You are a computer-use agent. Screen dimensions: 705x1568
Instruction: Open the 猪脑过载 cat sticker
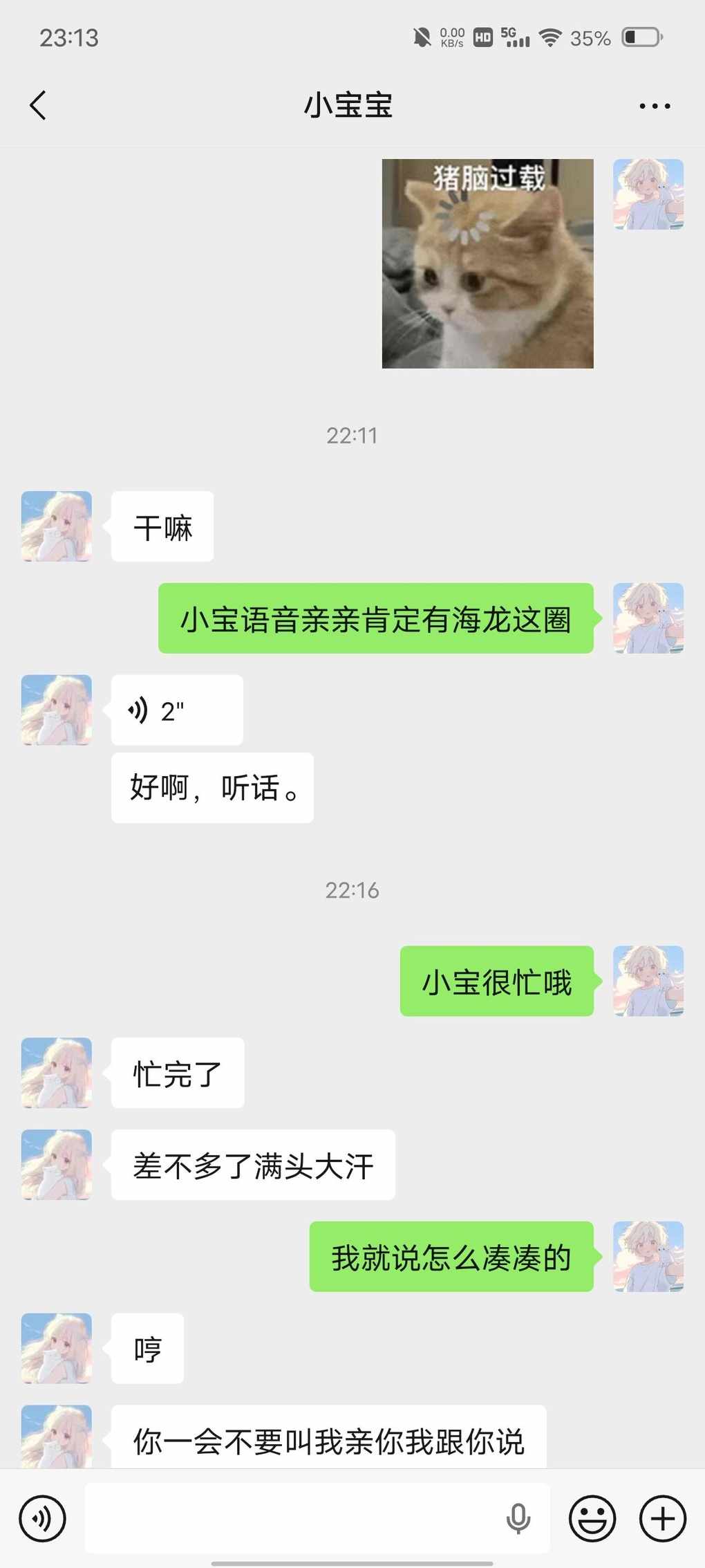click(487, 264)
